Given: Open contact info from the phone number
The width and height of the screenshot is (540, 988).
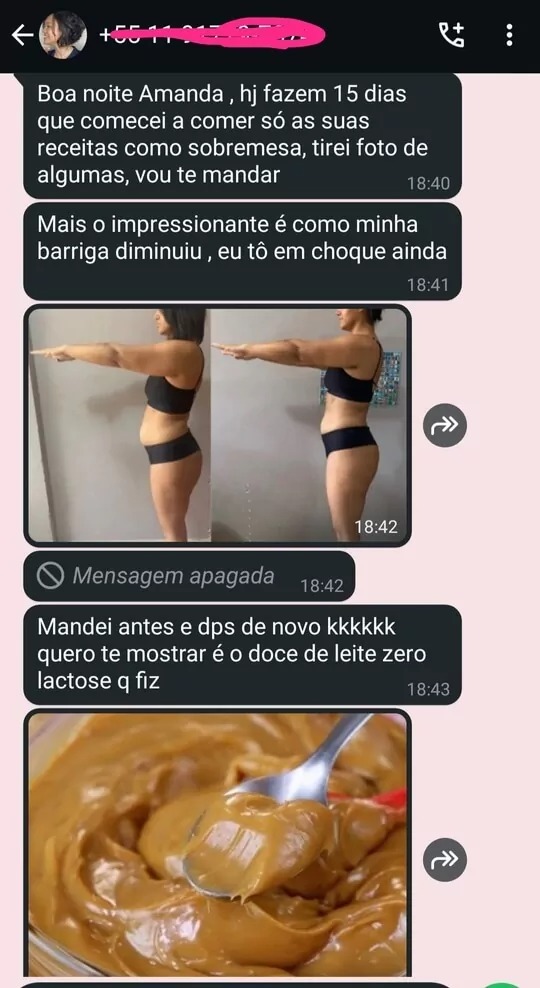Looking at the screenshot, I should point(212,35).
